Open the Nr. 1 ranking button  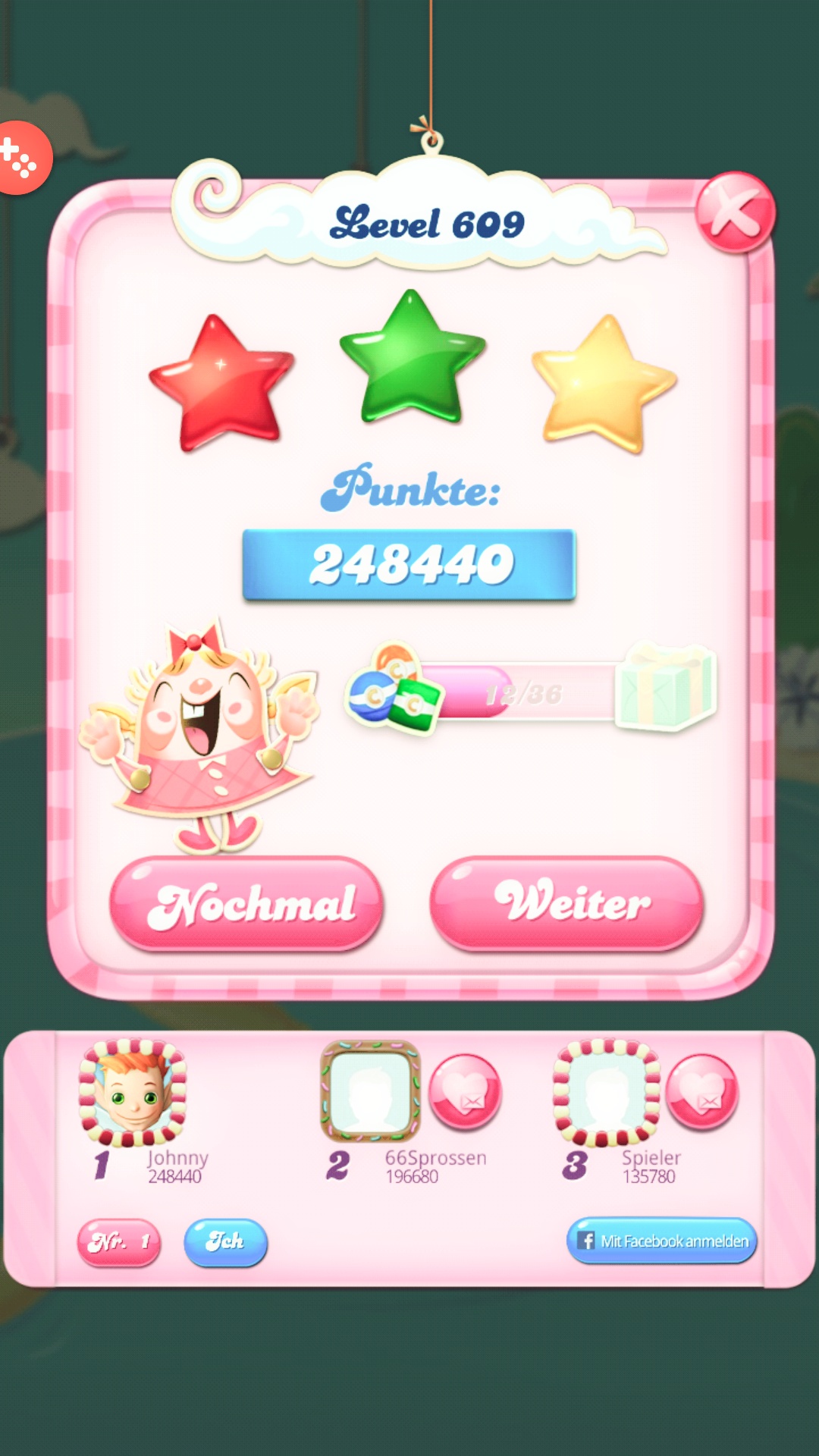tap(119, 1242)
